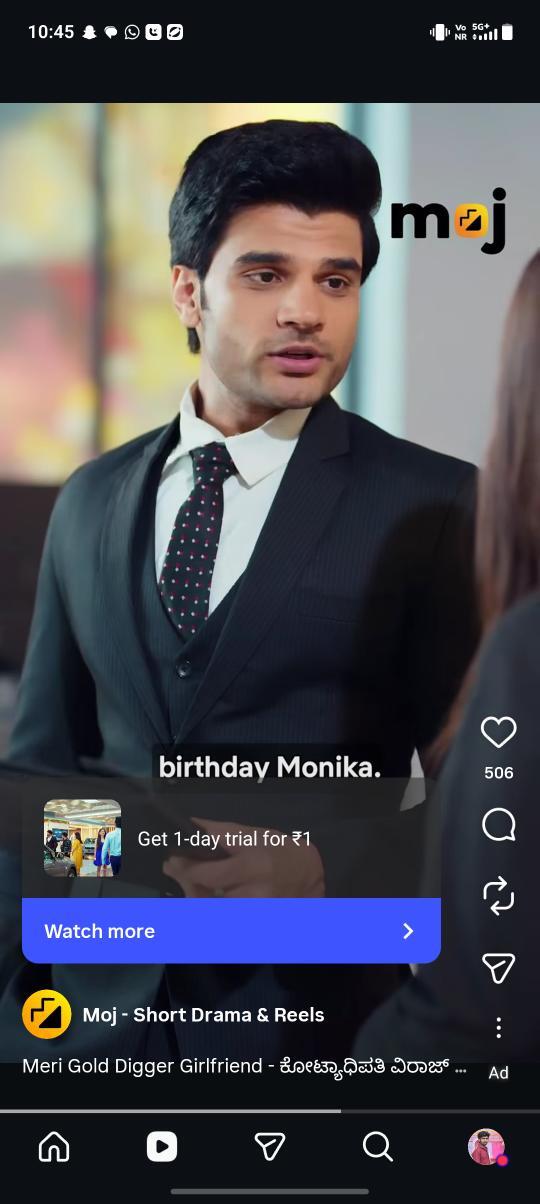Repost this reel

(498, 896)
